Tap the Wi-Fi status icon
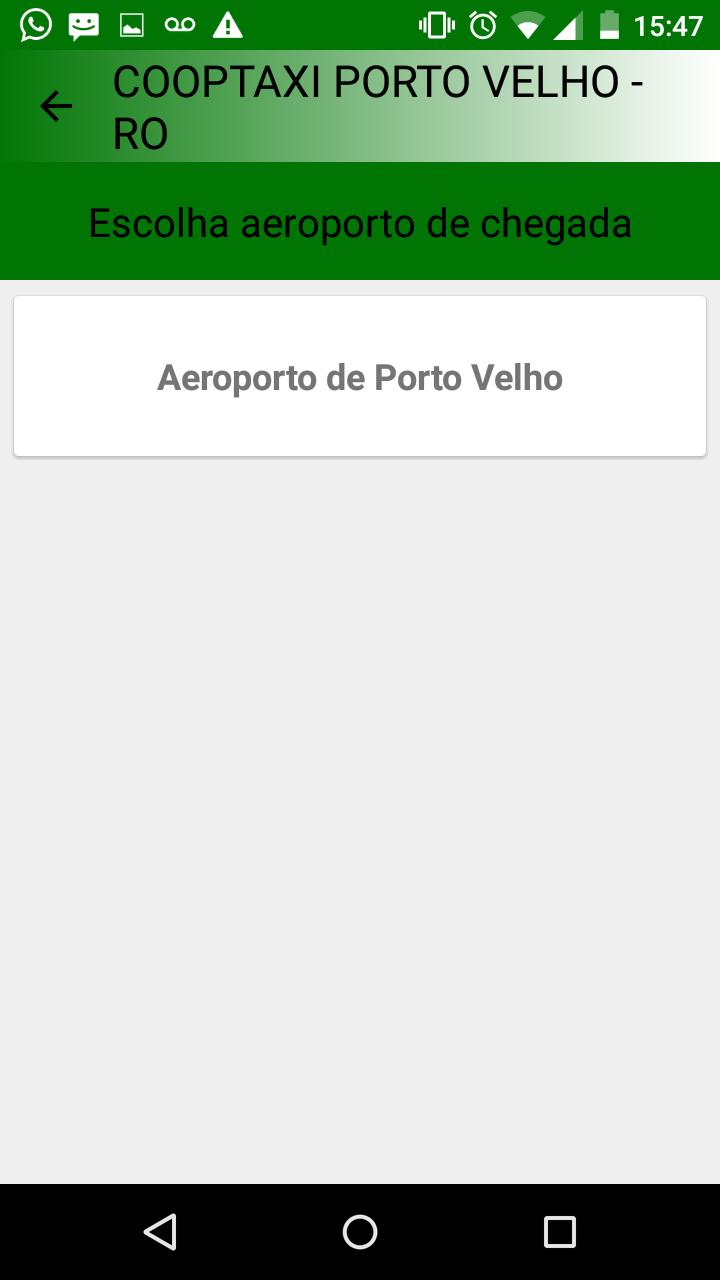The height and width of the screenshot is (1280, 720). coord(530,23)
